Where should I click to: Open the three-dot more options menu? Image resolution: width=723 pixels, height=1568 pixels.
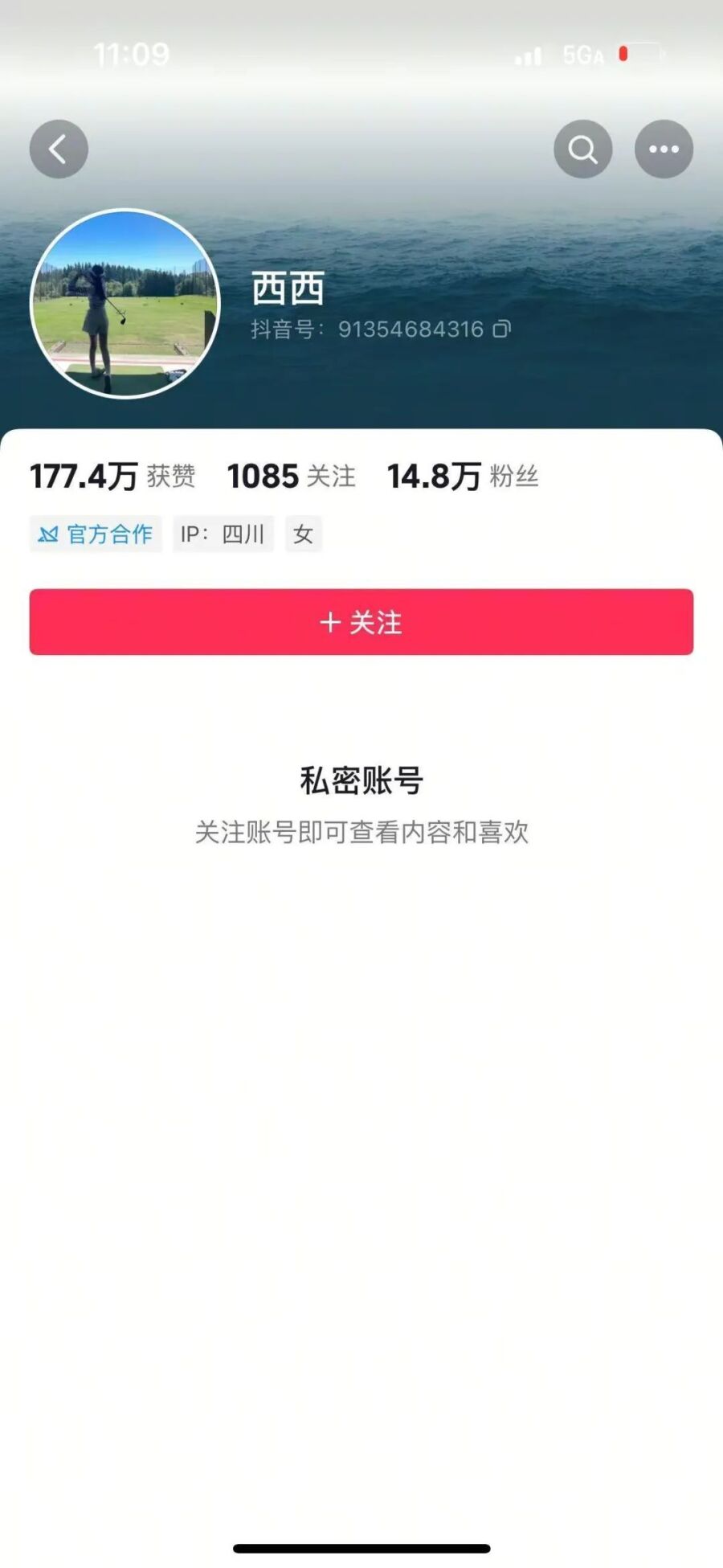click(x=664, y=149)
